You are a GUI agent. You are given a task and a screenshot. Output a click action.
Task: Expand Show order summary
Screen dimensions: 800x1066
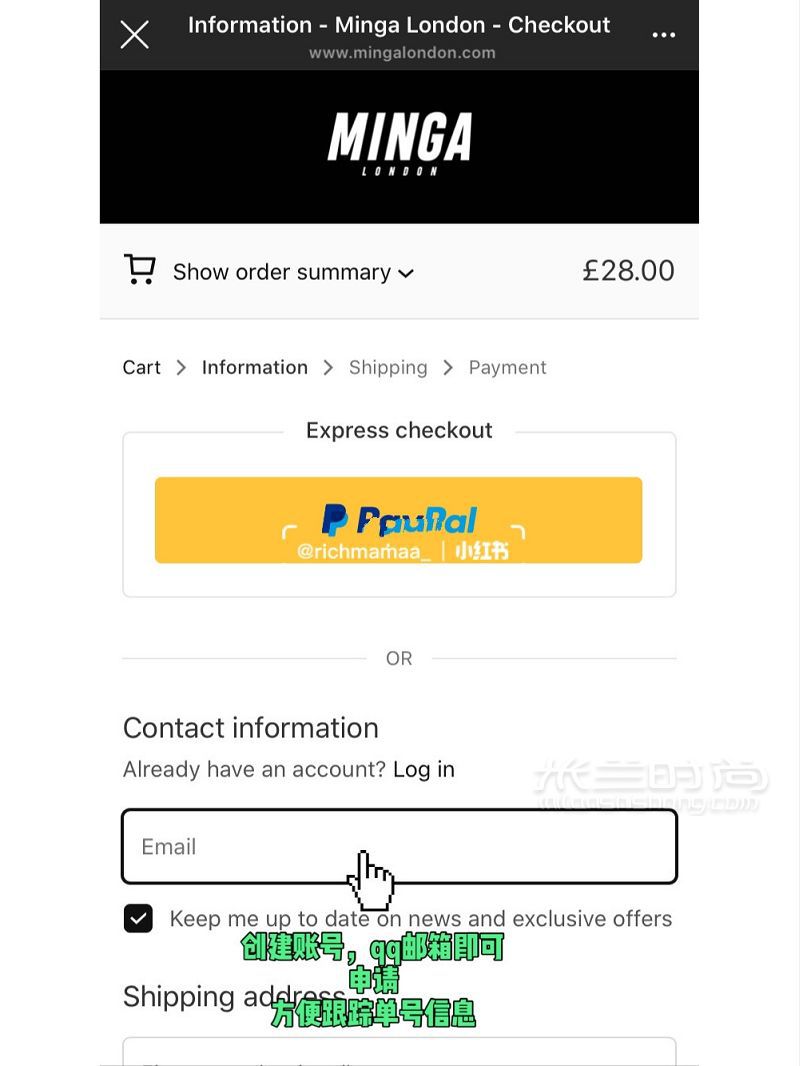292,272
